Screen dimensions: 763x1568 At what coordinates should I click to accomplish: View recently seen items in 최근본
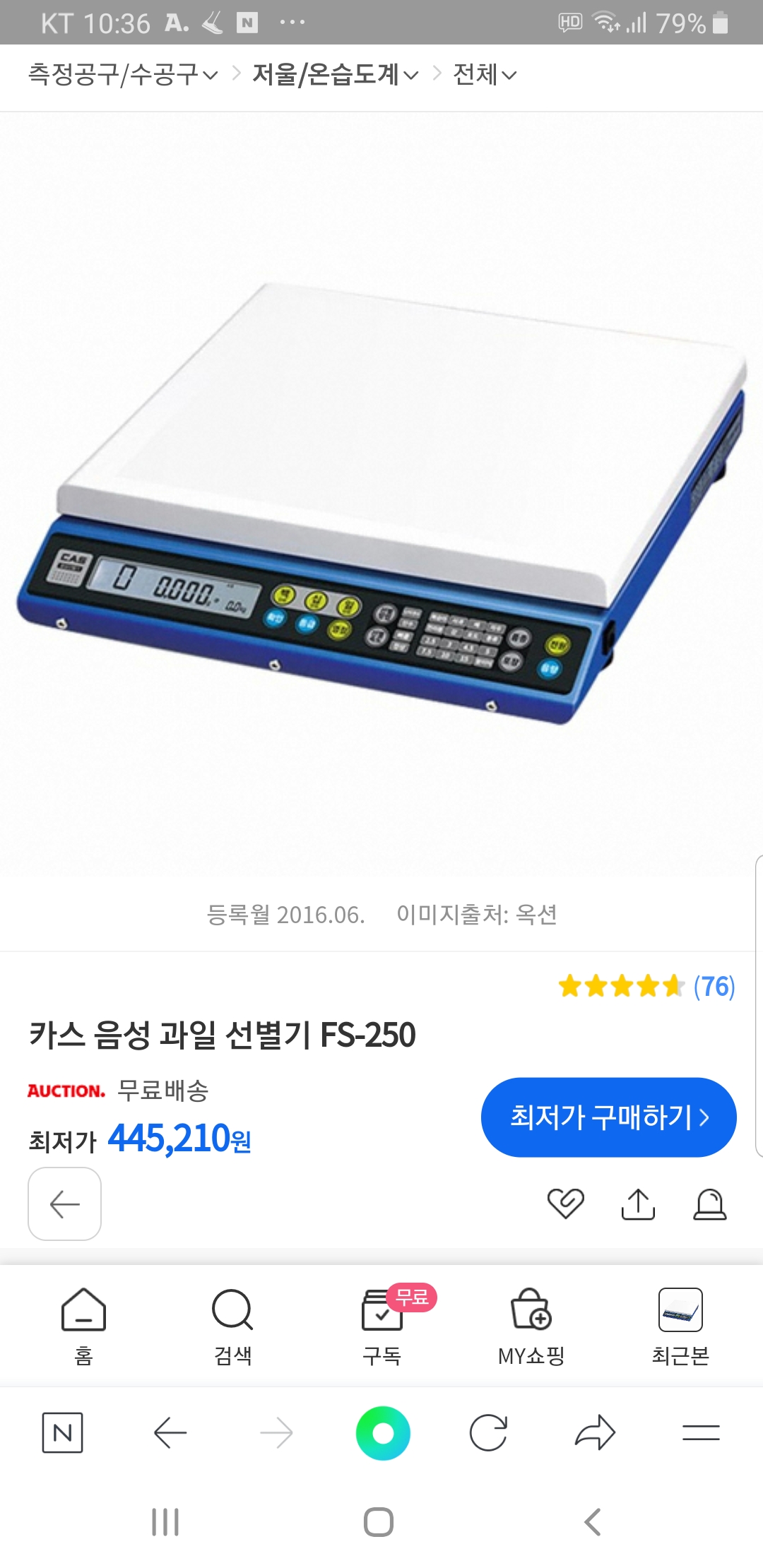point(680,1326)
